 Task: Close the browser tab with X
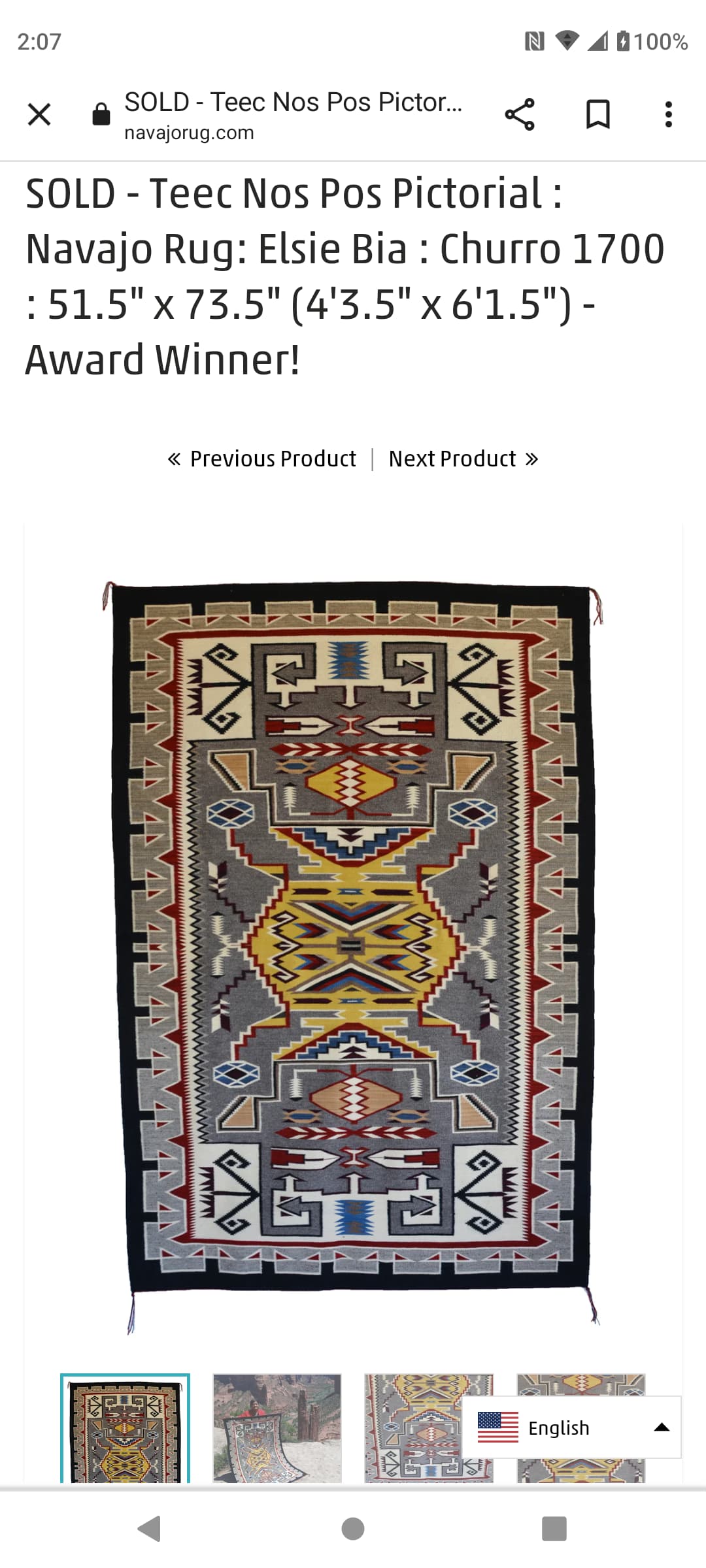(39, 114)
